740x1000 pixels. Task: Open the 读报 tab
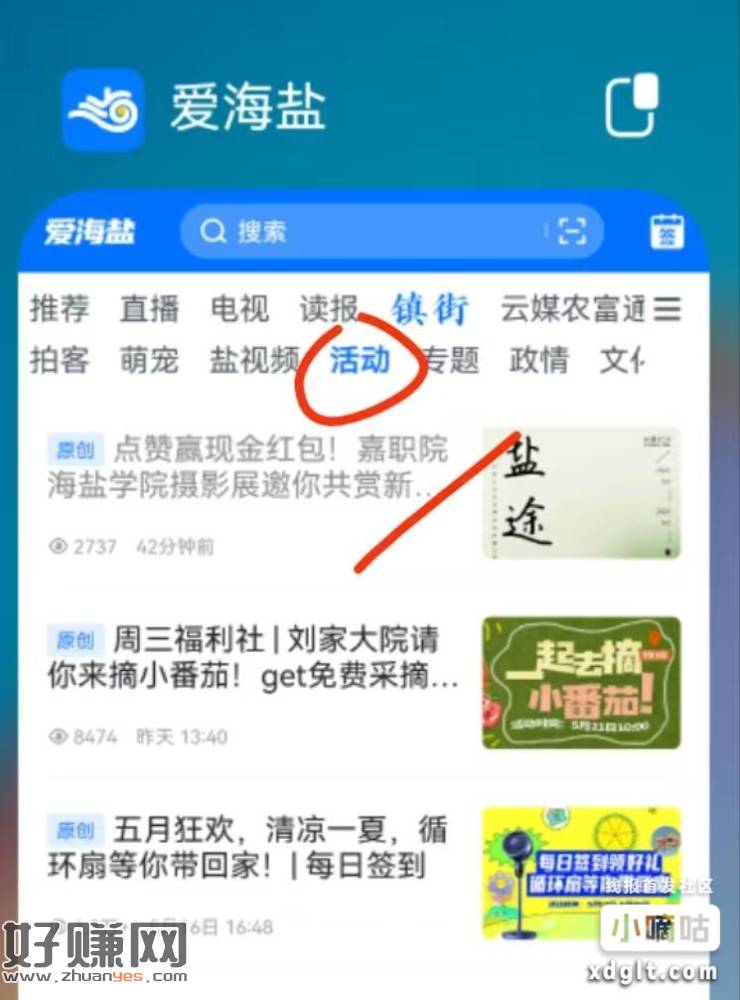329,309
